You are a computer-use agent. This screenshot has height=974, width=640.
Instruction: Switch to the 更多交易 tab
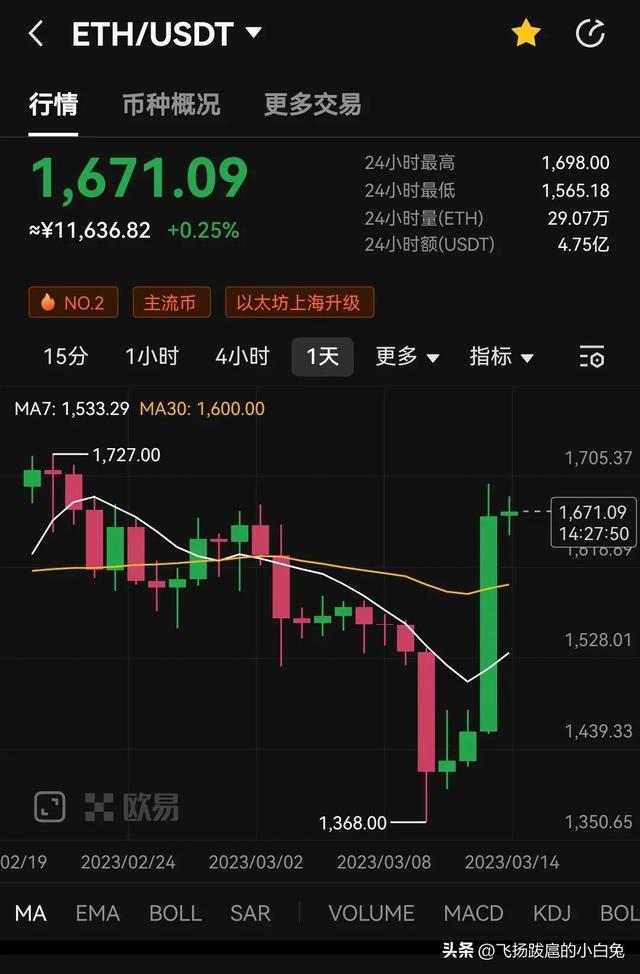tap(312, 104)
